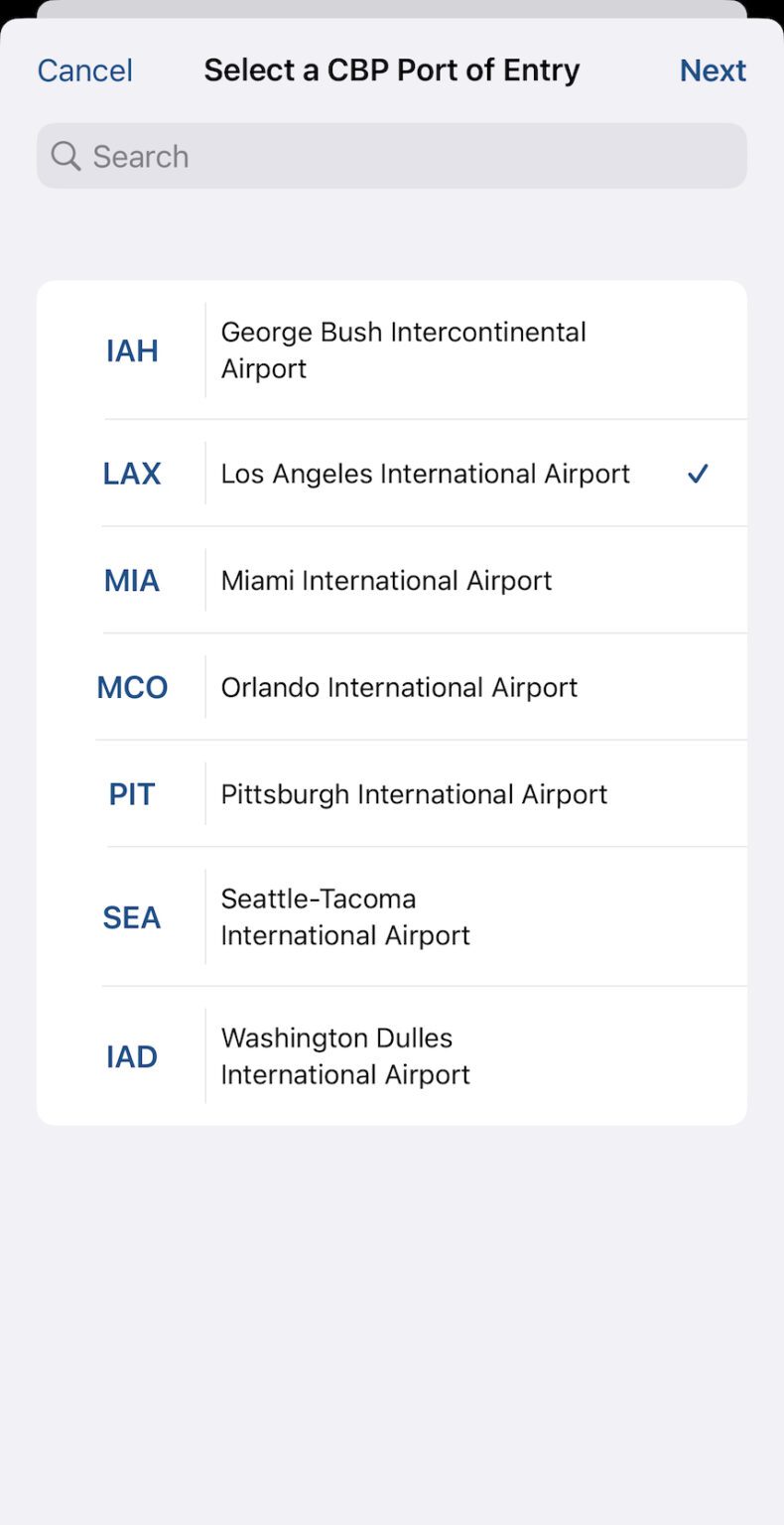This screenshot has width=784, height=1525.
Task: Tap the SEA airport code label
Action: [131, 916]
